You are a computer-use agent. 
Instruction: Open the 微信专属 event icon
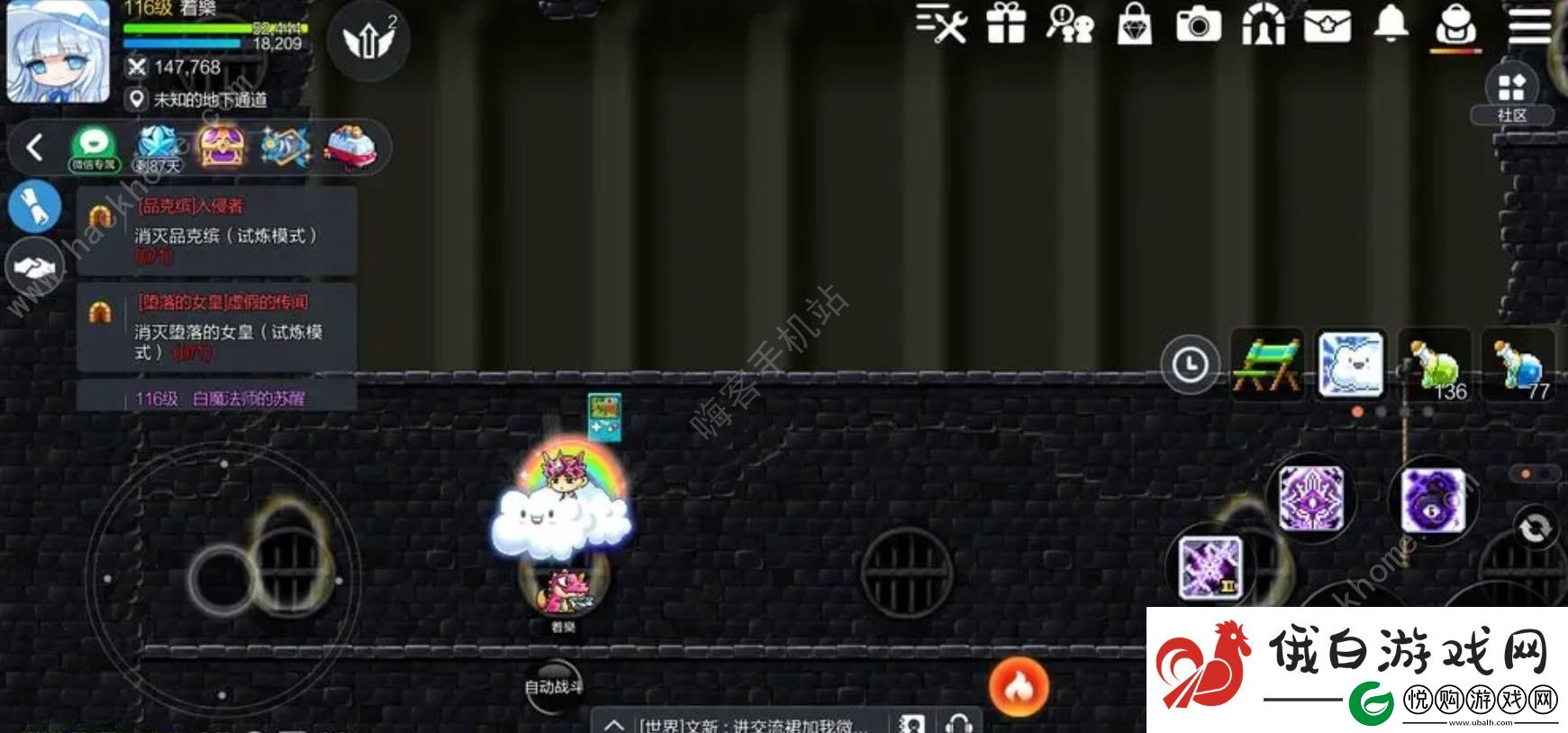(x=94, y=149)
